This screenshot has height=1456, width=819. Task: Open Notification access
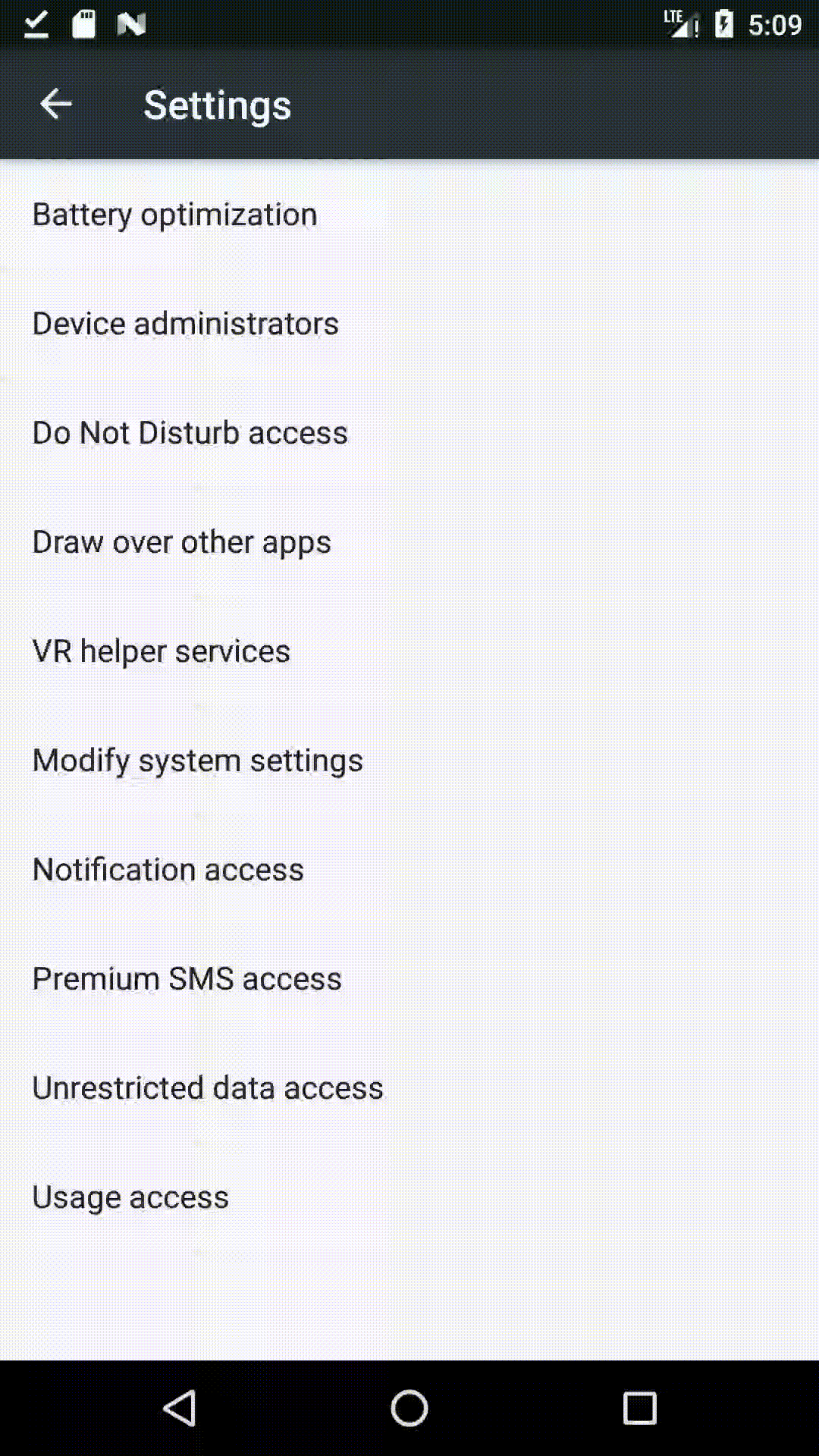coord(168,870)
